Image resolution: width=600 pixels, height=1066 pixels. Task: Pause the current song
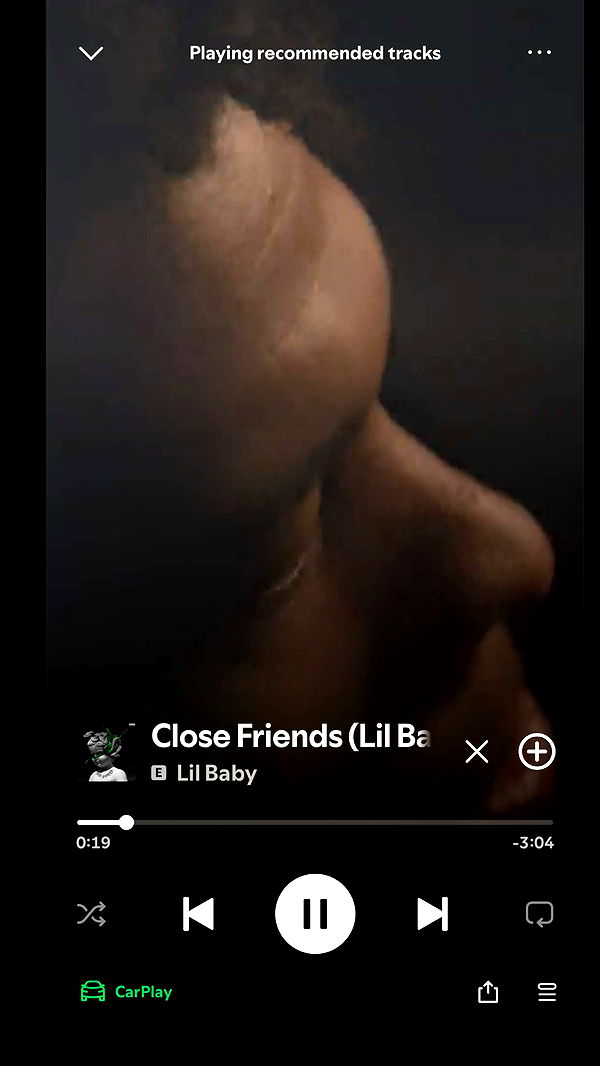[315, 914]
